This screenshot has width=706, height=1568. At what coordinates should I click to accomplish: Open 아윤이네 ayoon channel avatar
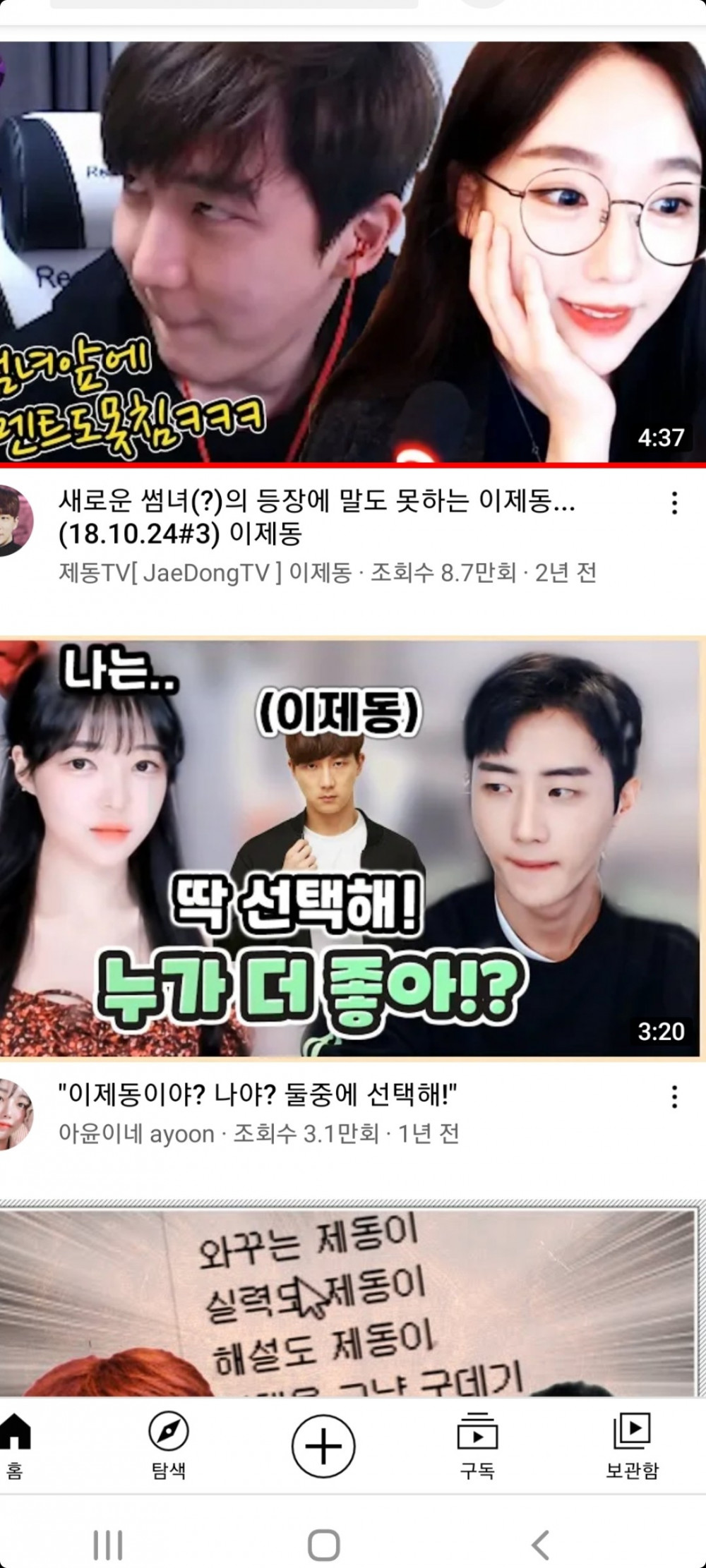[14, 1114]
